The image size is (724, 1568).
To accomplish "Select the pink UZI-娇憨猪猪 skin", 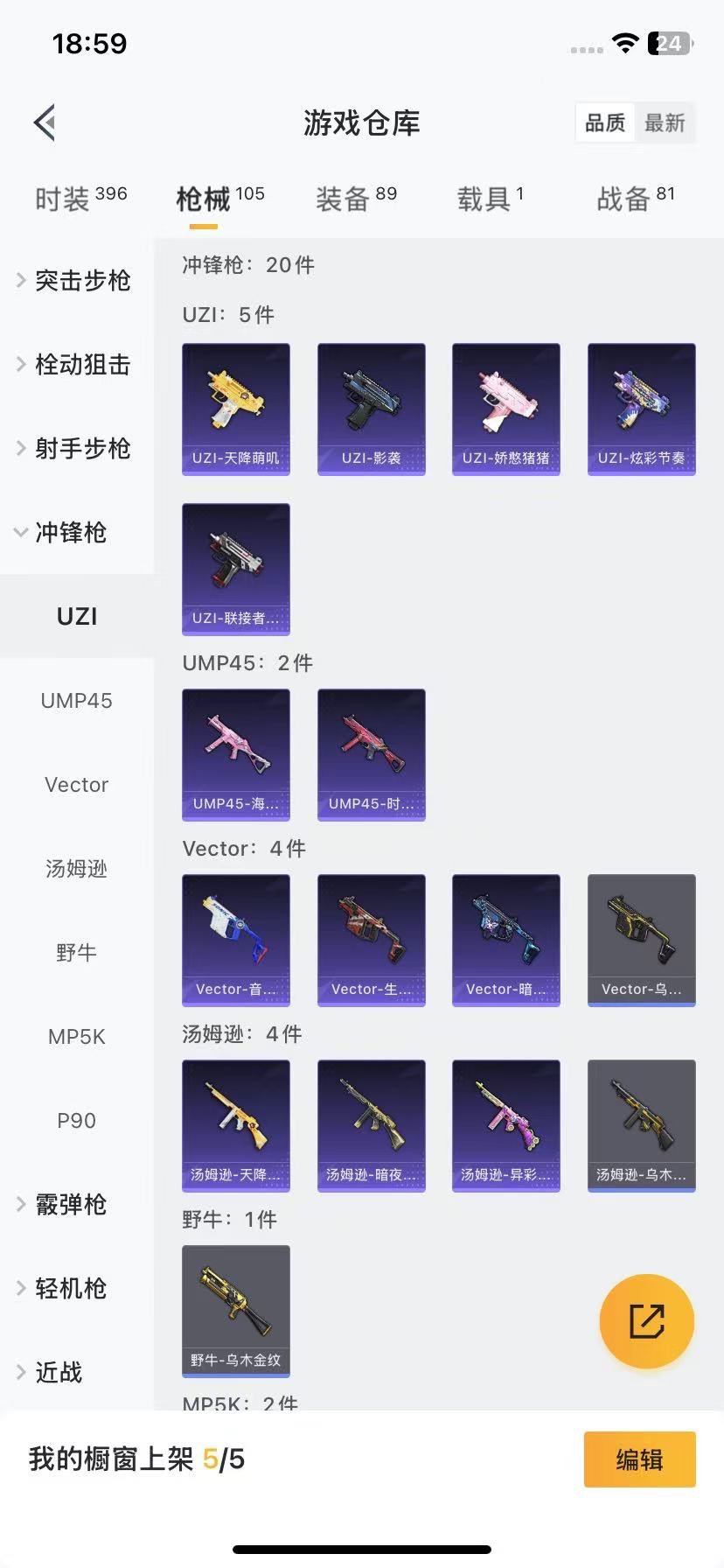I will (505, 409).
